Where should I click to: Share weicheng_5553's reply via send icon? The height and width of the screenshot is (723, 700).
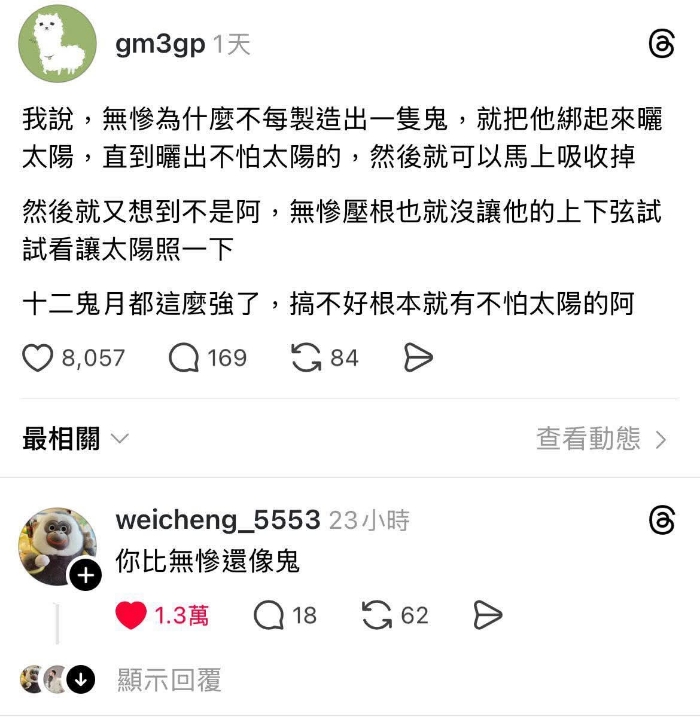tap(487, 615)
